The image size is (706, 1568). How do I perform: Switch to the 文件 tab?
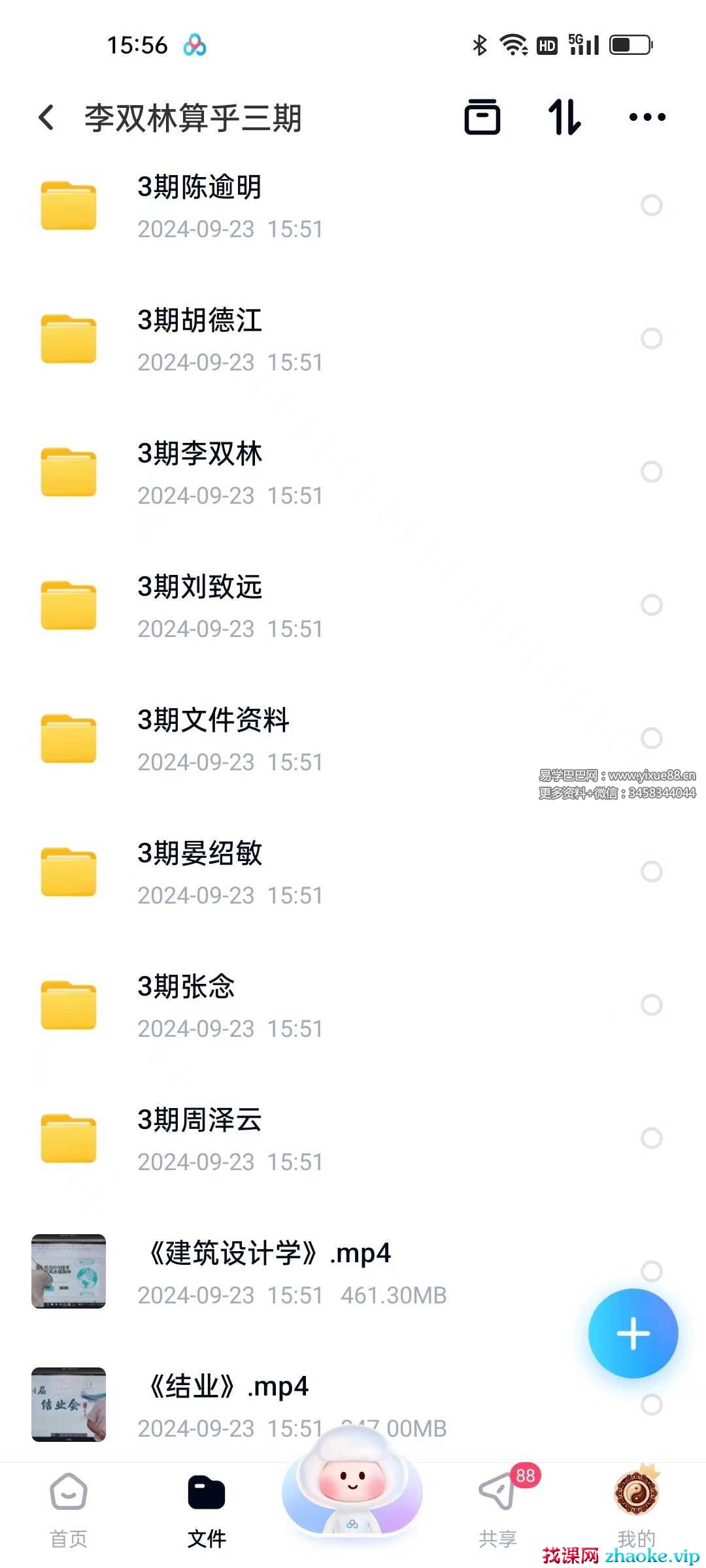point(207,1509)
